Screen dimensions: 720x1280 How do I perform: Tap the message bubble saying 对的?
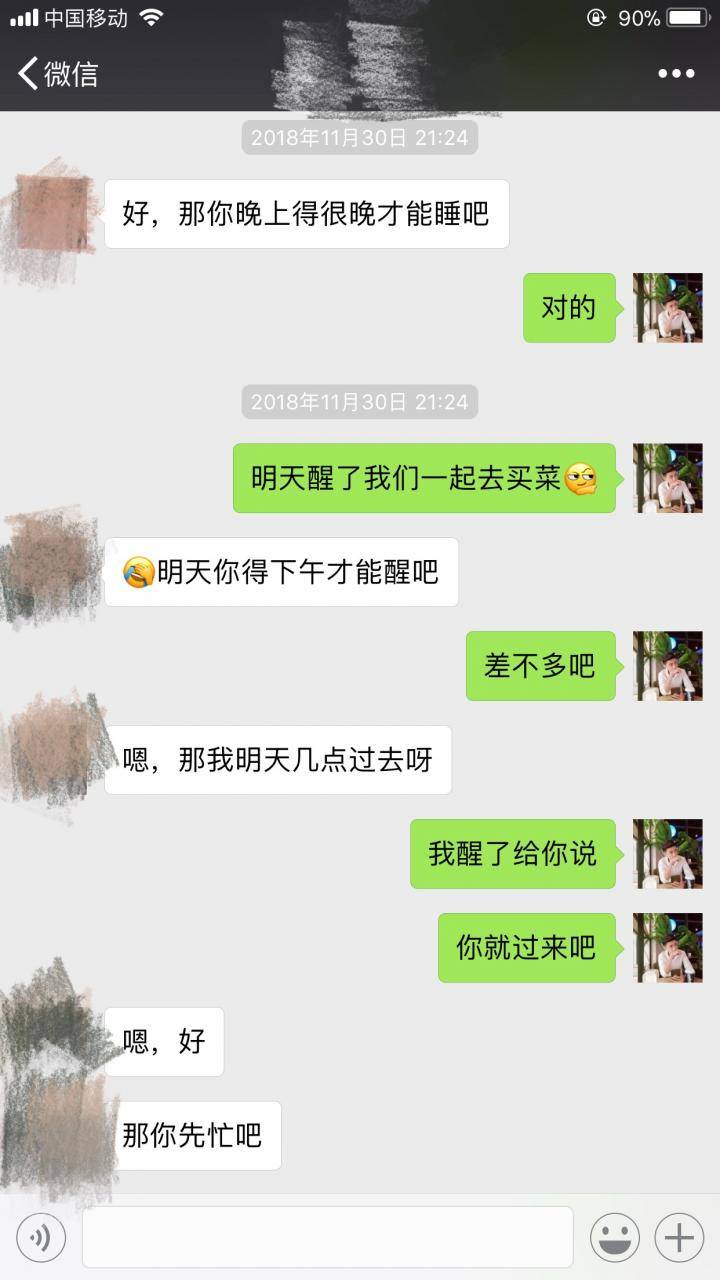click(x=568, y=308)
